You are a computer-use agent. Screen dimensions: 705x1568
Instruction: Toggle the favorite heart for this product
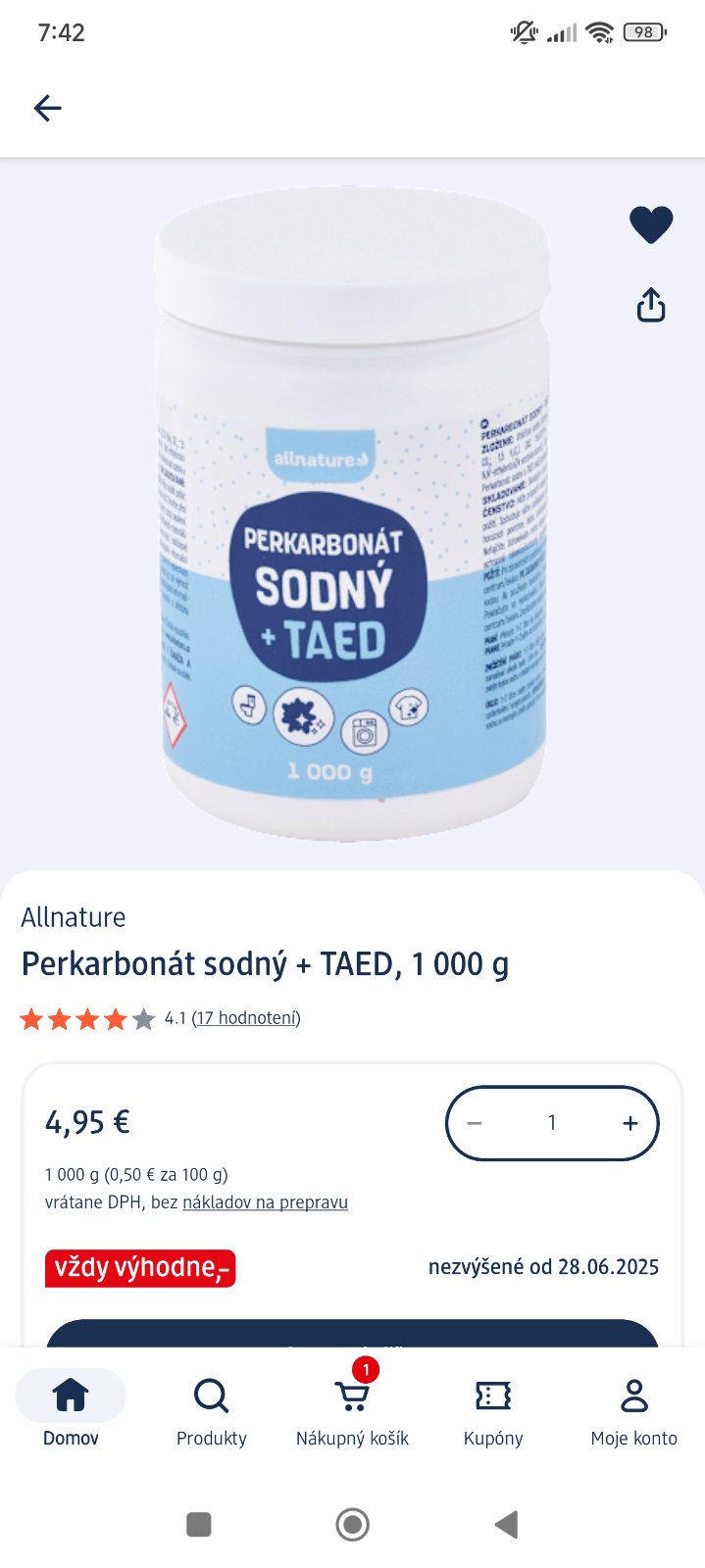(651, 225)
